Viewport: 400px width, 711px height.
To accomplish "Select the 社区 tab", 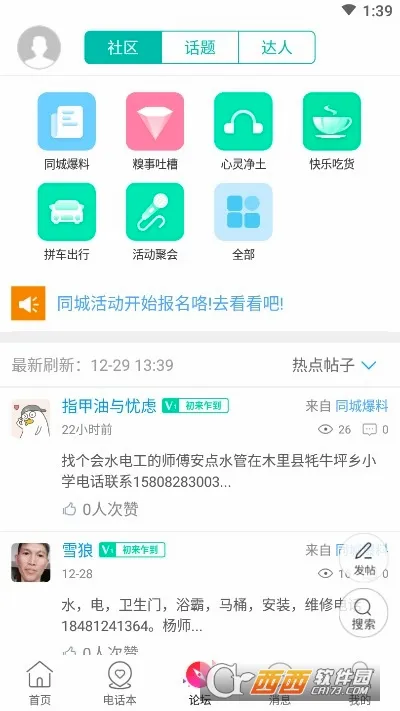I will pos(123,47).
